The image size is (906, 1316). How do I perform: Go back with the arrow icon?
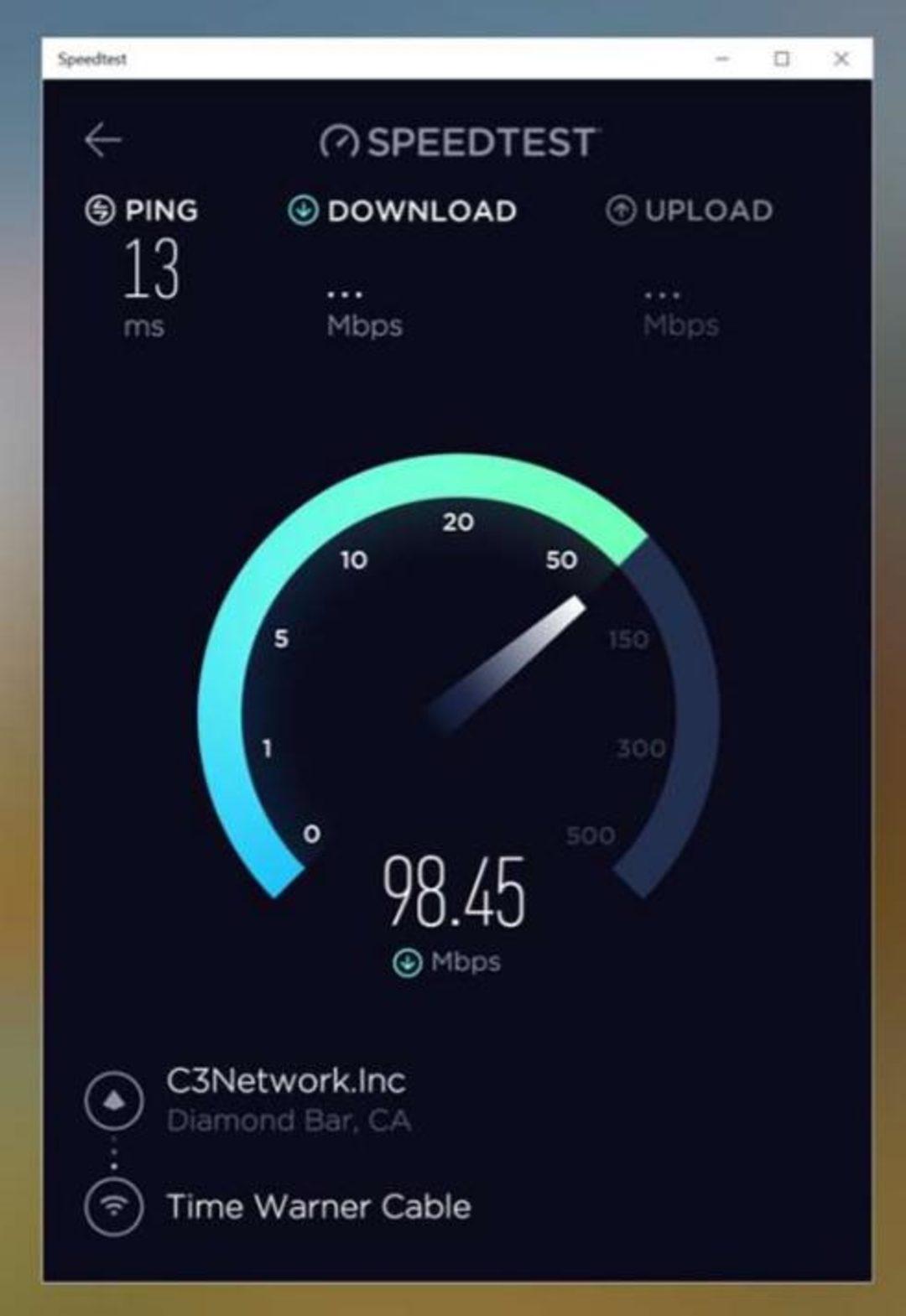[x=103, y=139]
